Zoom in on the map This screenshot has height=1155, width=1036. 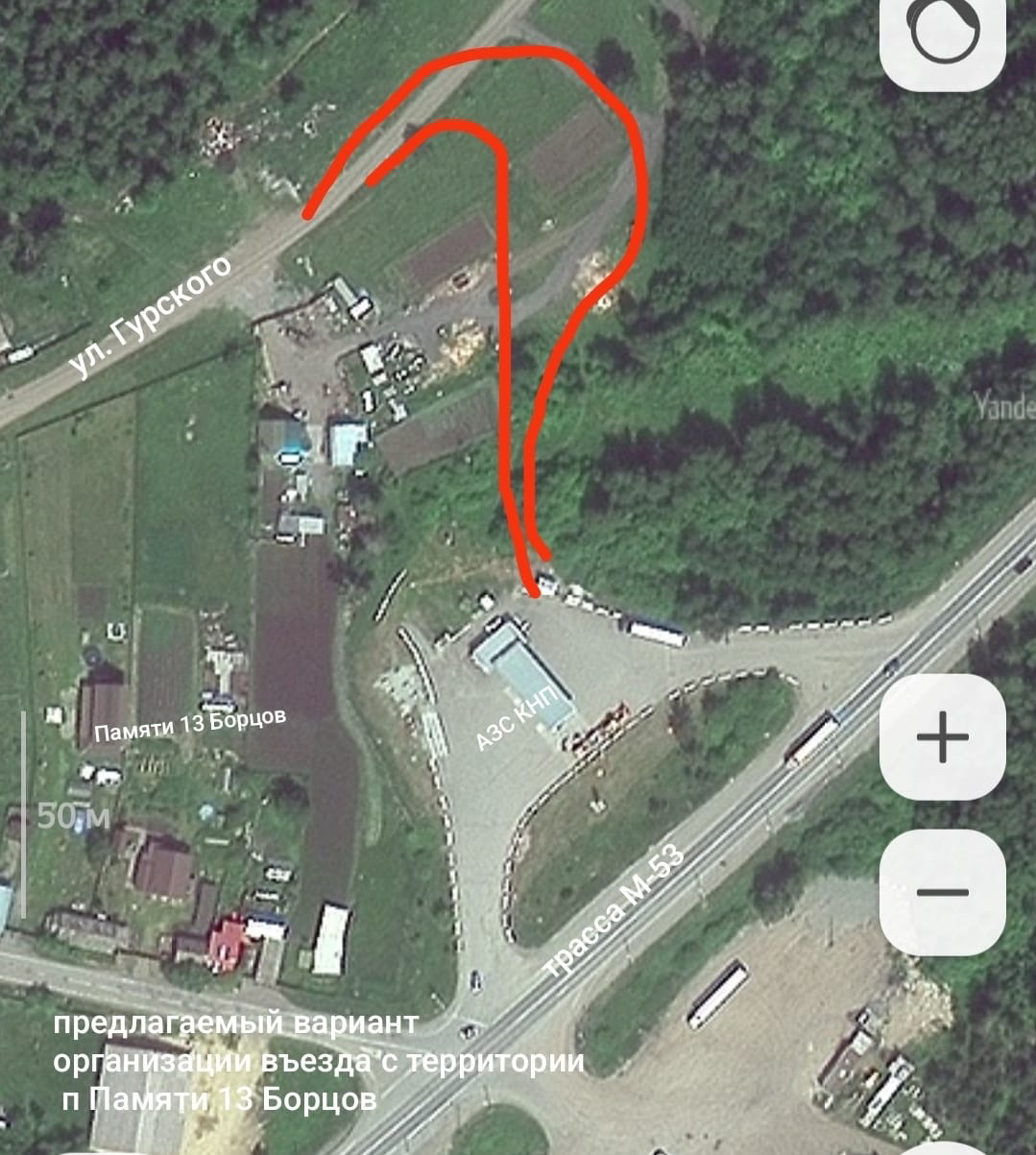[x=943, y=737]
